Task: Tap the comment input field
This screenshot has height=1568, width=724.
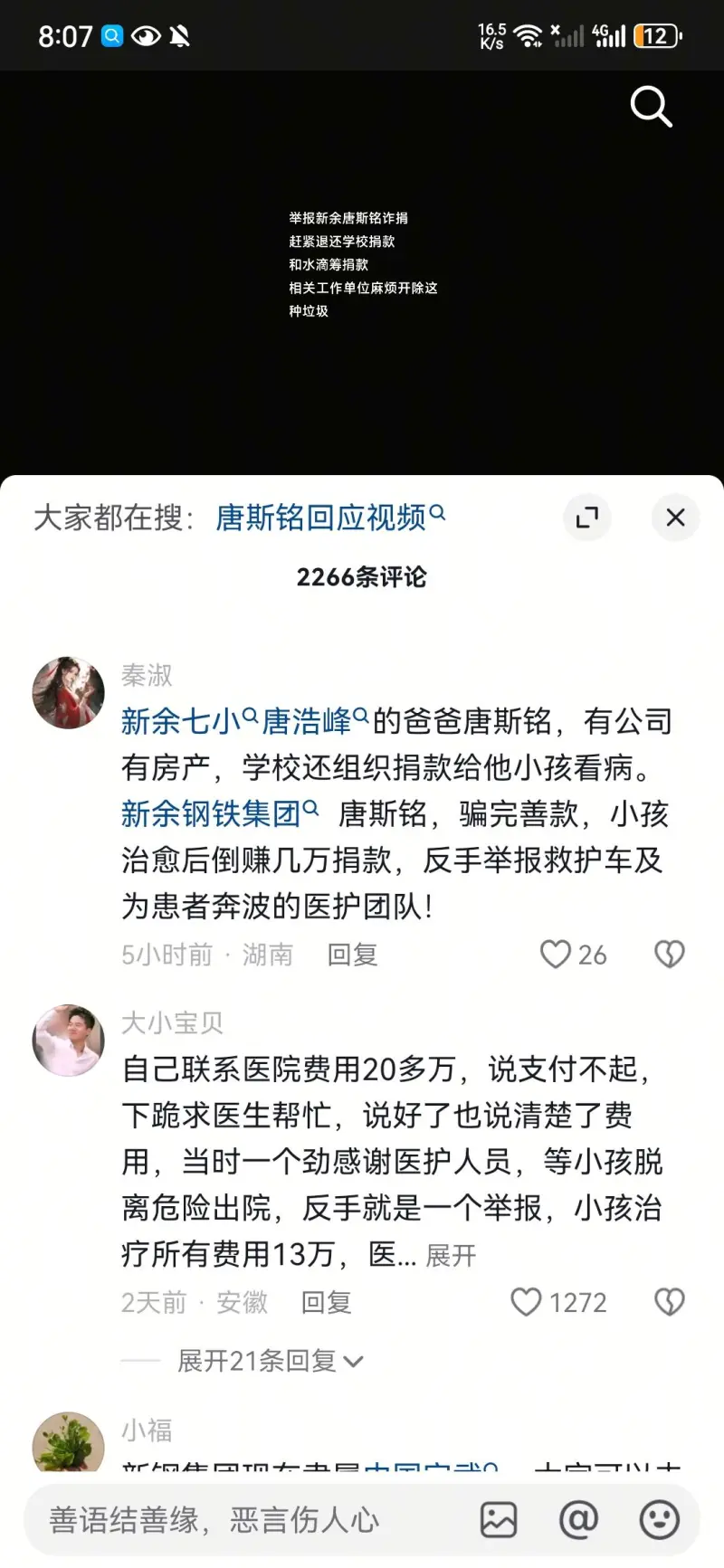Action: click(244, 1520)
